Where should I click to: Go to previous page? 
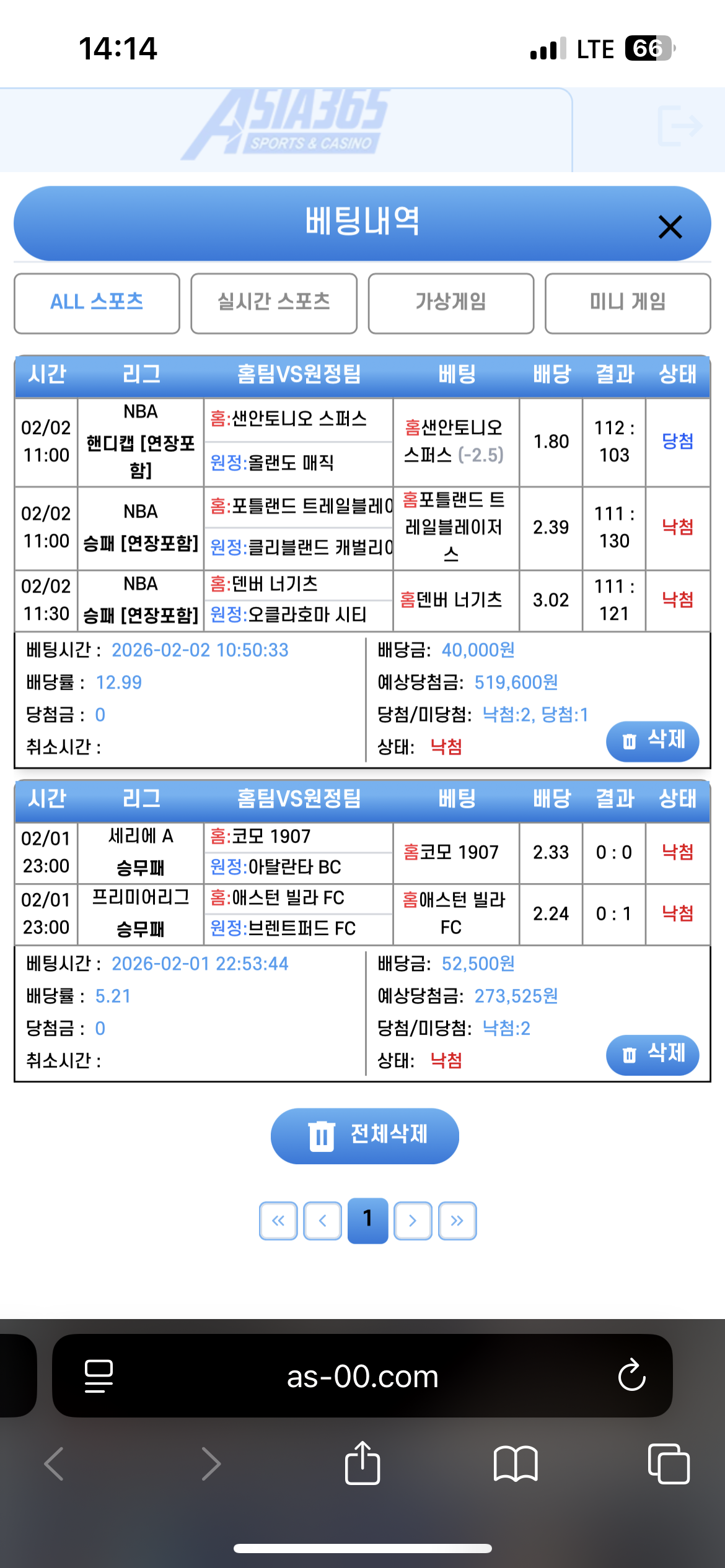pos(322,1221)
